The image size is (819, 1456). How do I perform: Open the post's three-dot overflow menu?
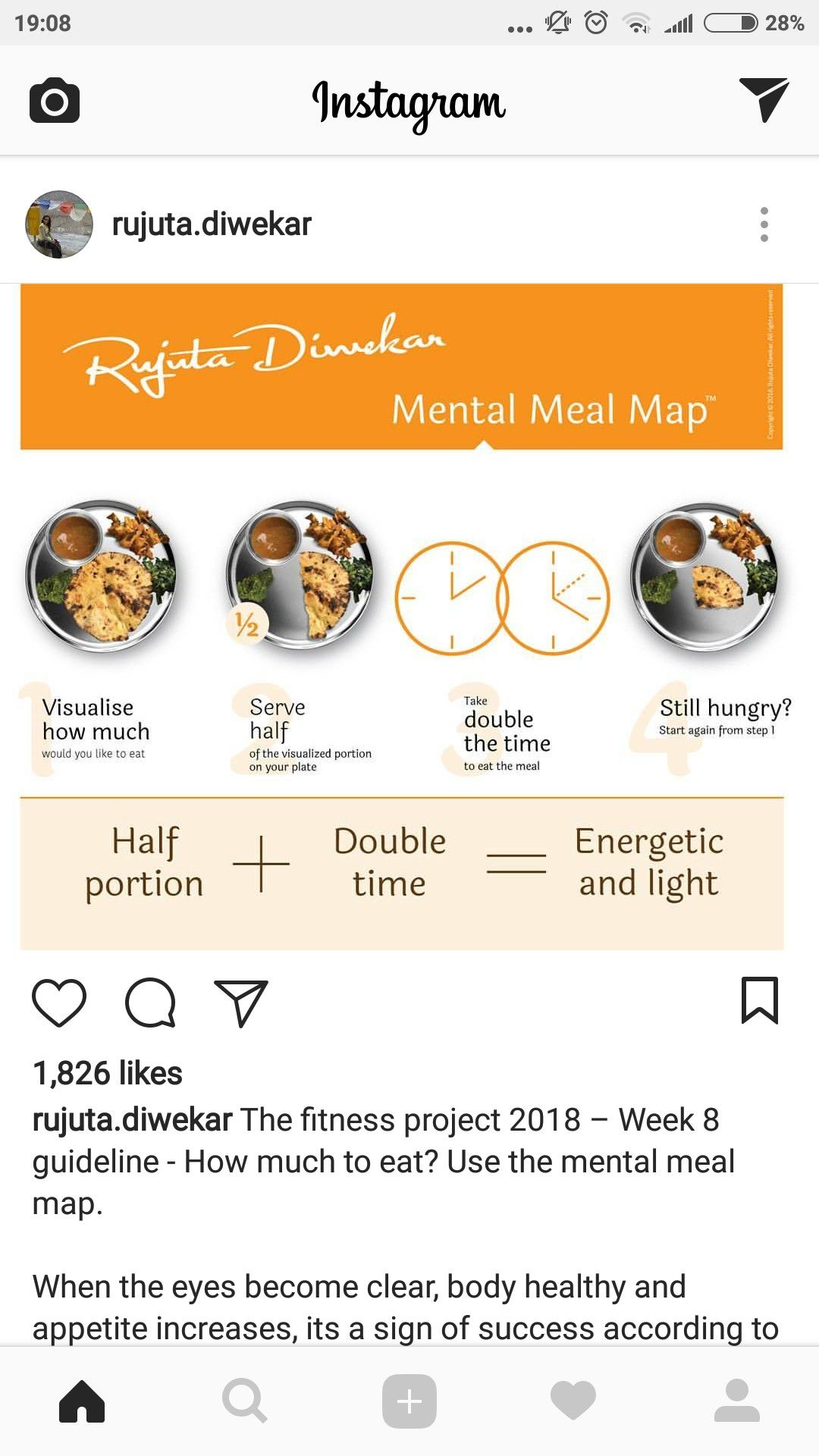point(764,224)
